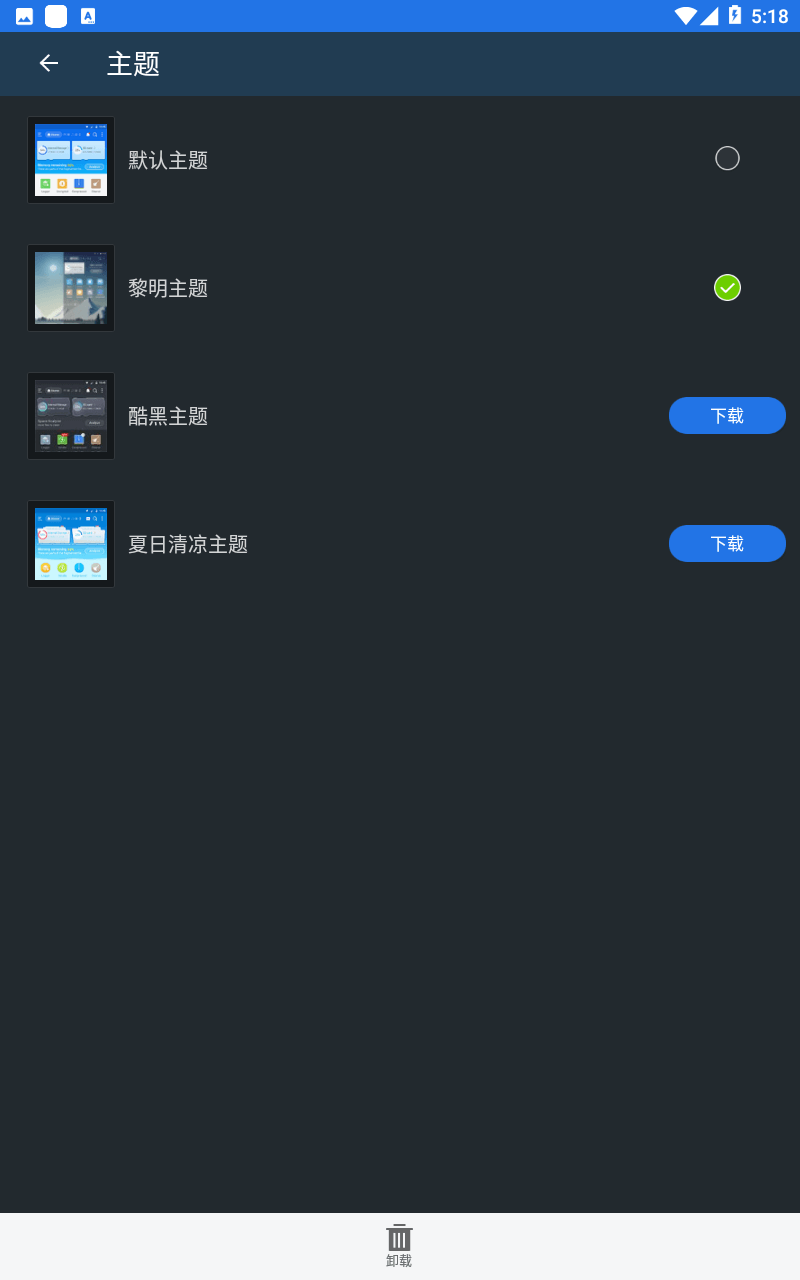Select the 默认主题 radio button
This screenshot has width=800, height=1280.
[x=727, y=158]
